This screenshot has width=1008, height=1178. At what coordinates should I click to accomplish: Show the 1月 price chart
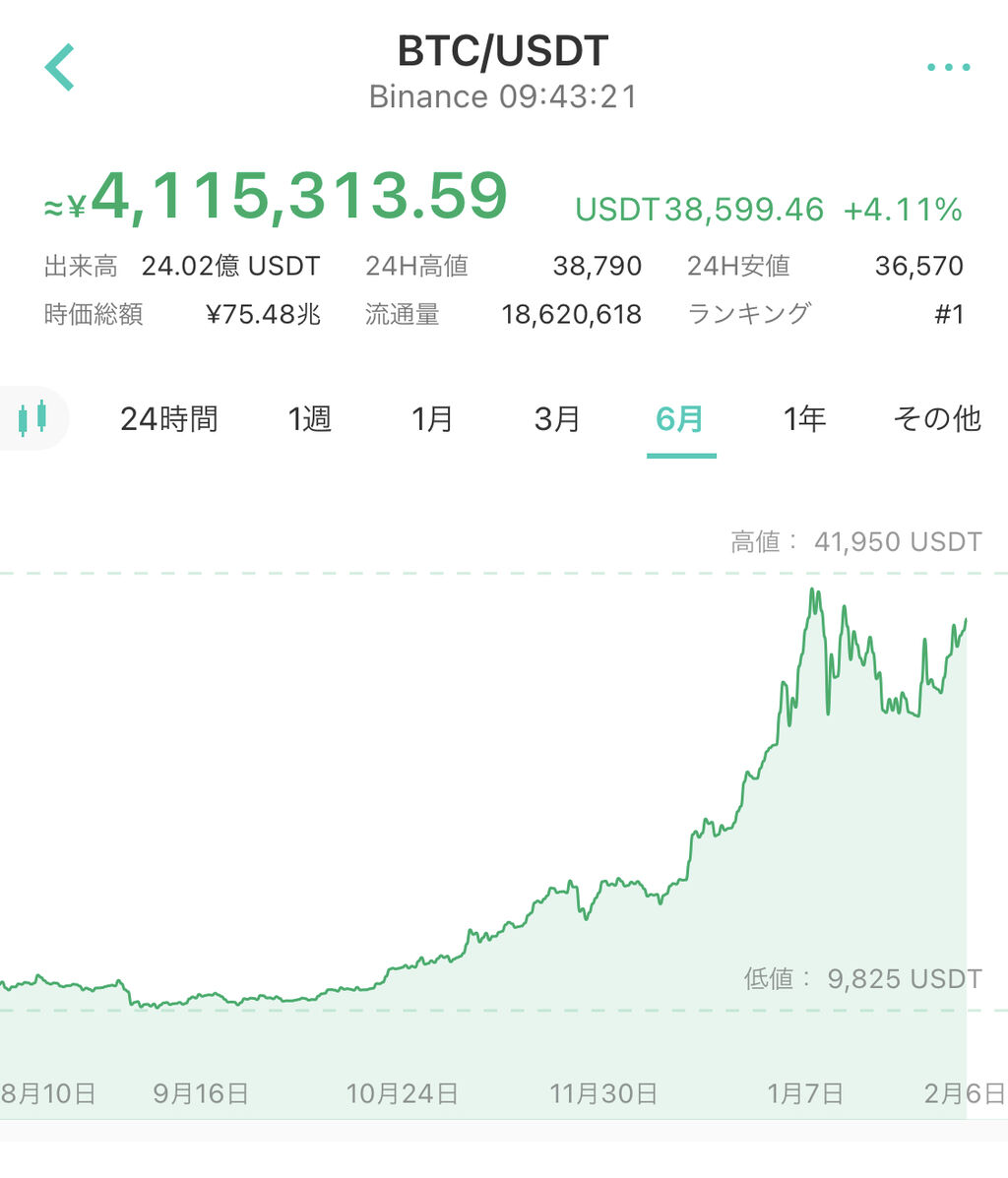click(432, 419)
